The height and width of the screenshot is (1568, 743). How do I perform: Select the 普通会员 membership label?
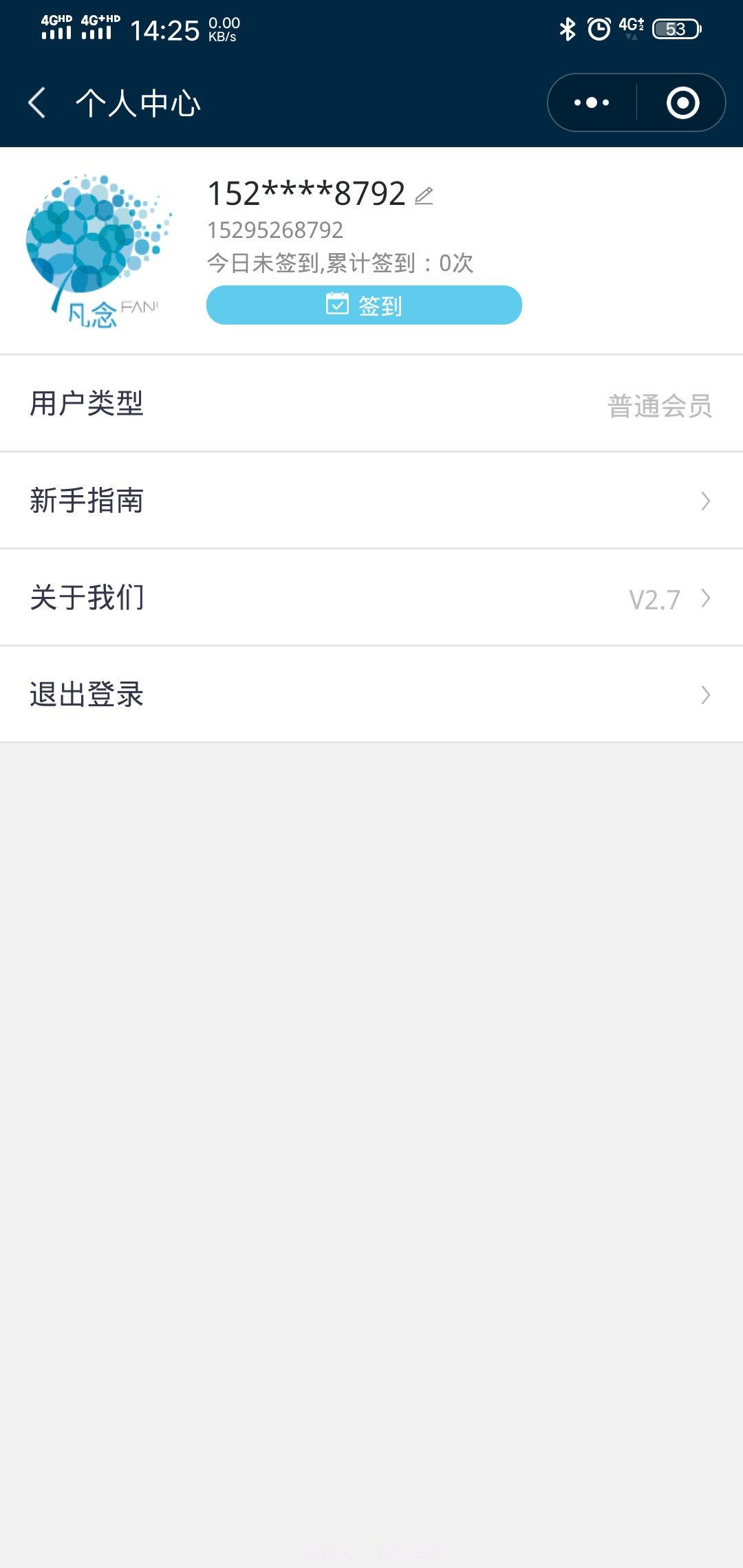click(x=659, y=404)
